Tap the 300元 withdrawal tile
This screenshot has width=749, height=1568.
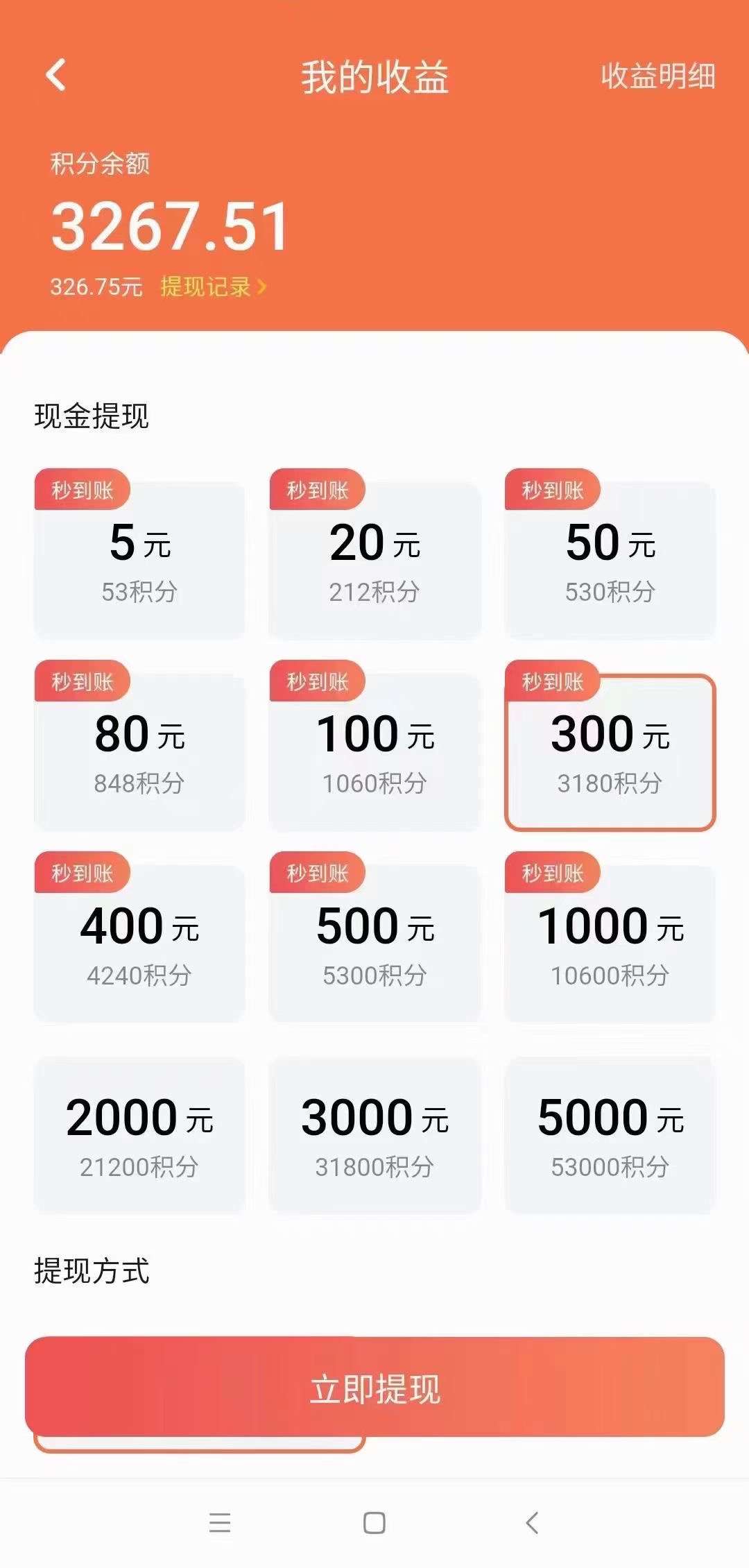[610, 752]
